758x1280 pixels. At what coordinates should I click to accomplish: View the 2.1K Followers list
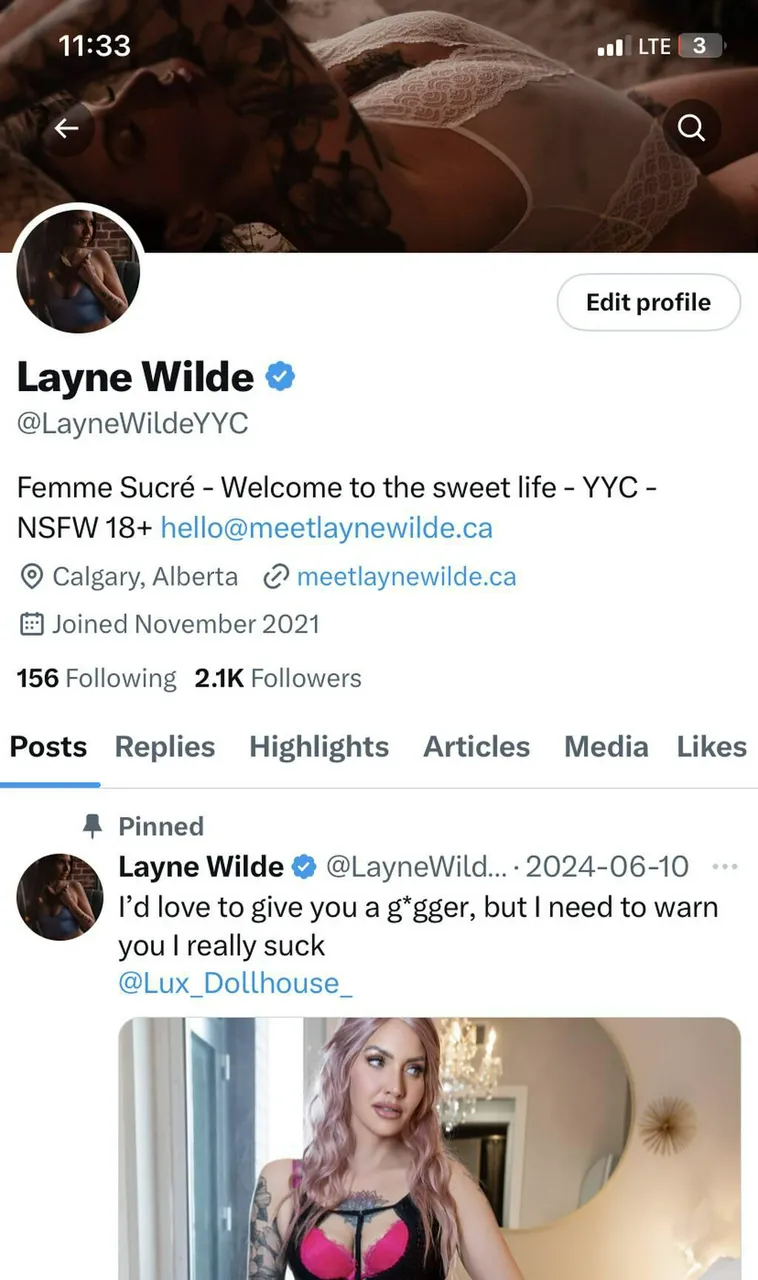(278, 678)
